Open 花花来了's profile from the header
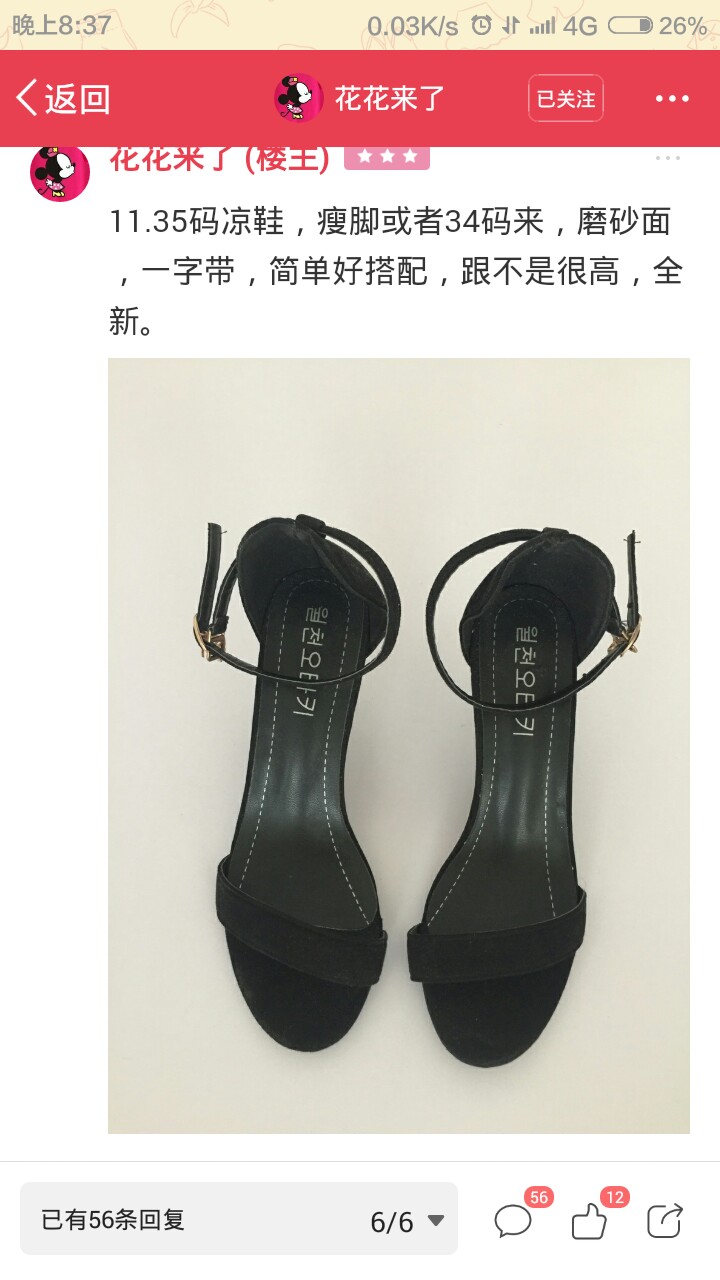The width and height of the screenshot is (720, 1280). coord(360,98)
